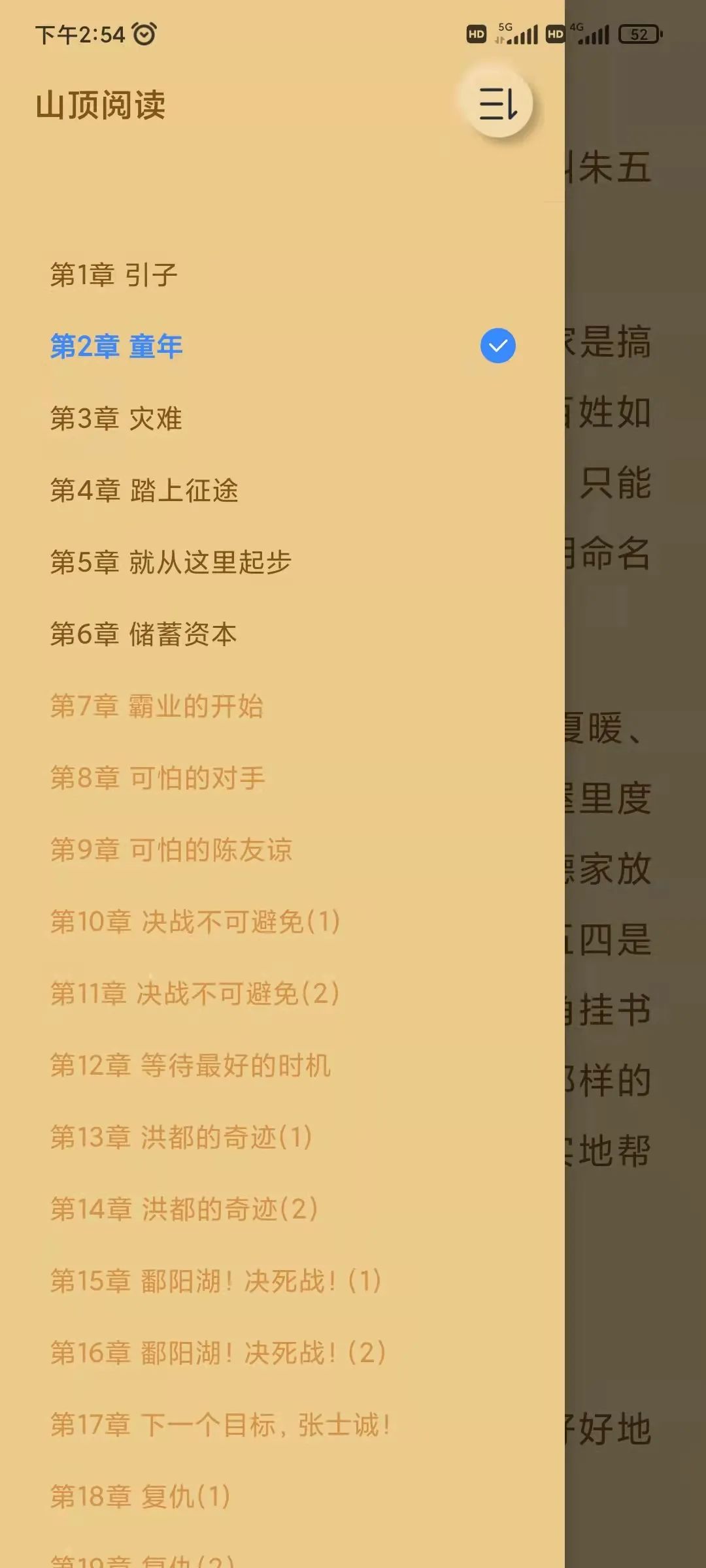The width and height of the screenshot is (706, 1568).
Task: Jump to 第18章 复仇(1)
Action: click(x=282, y=1496)
